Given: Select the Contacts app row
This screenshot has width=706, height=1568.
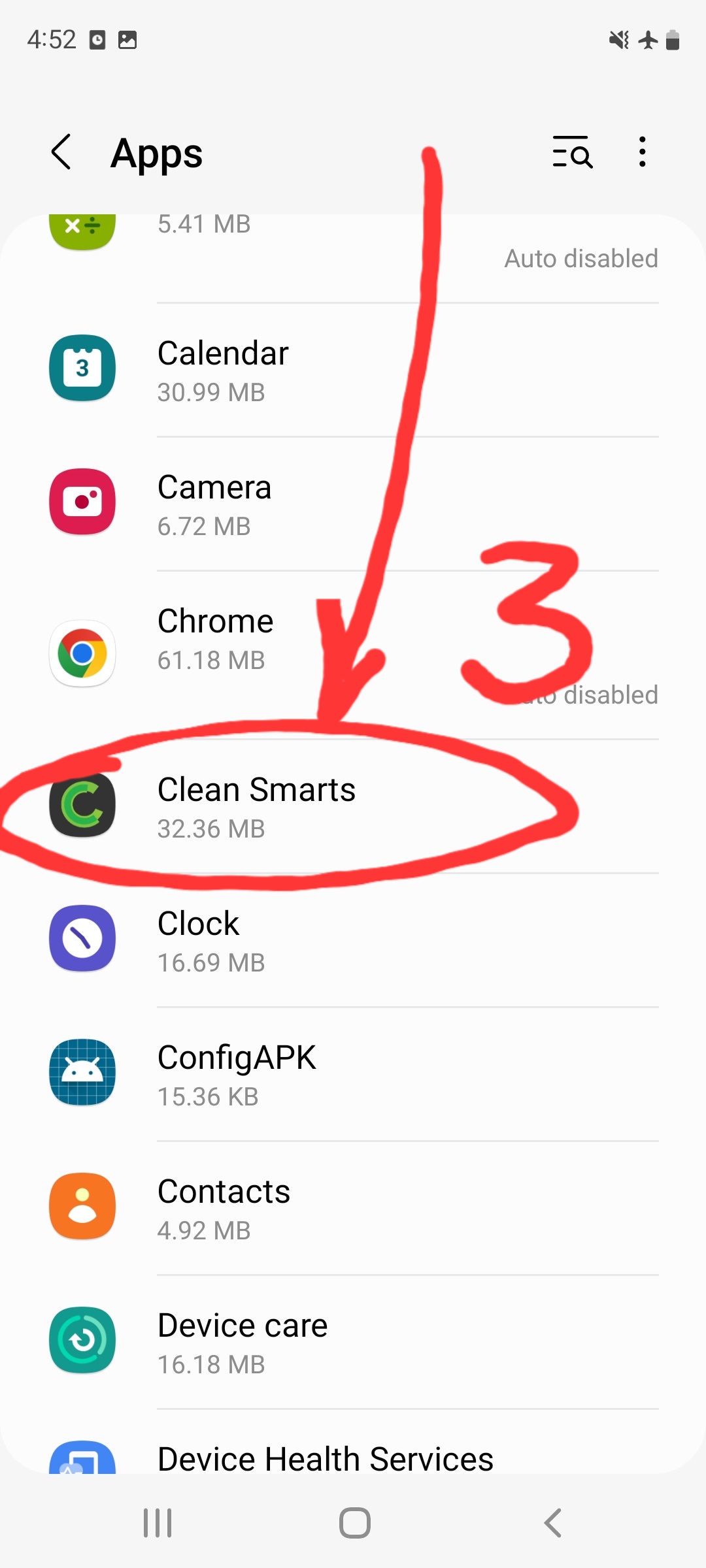Looking at the screenshot, I should tap(353, 1209).
